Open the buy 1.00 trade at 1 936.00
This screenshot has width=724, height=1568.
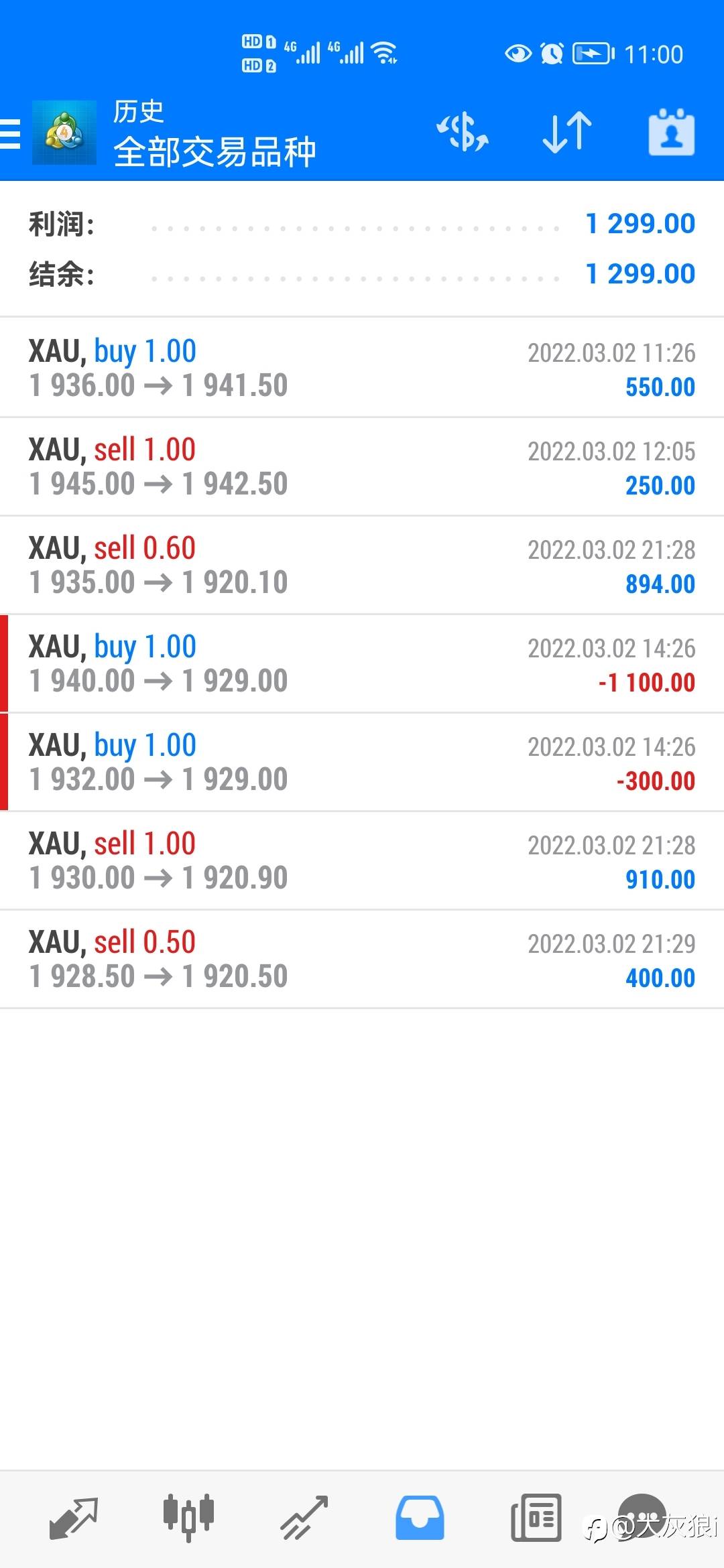pyautogui.click(x=362, y=368)
